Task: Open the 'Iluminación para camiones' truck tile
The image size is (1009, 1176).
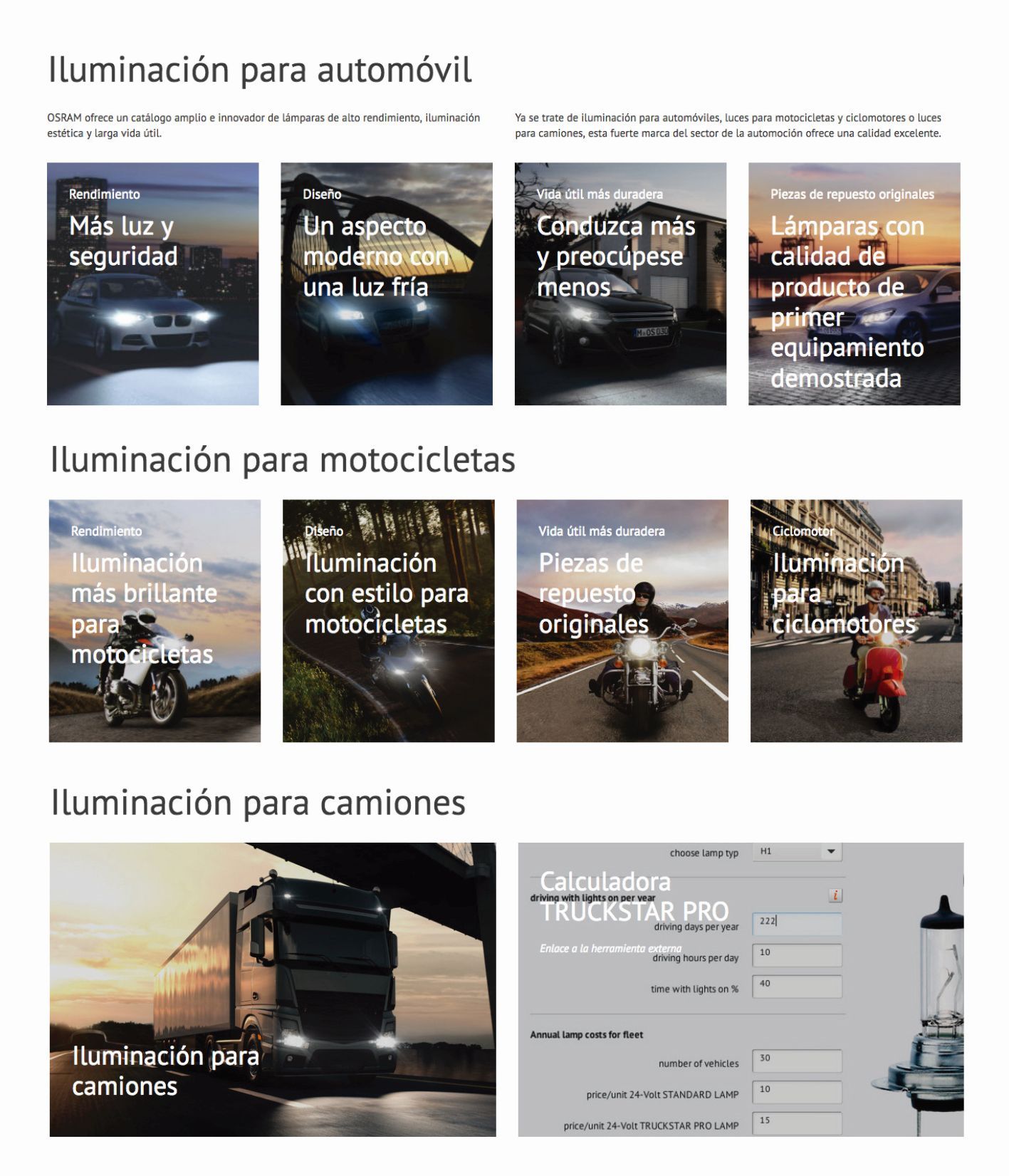Action: 273,989
